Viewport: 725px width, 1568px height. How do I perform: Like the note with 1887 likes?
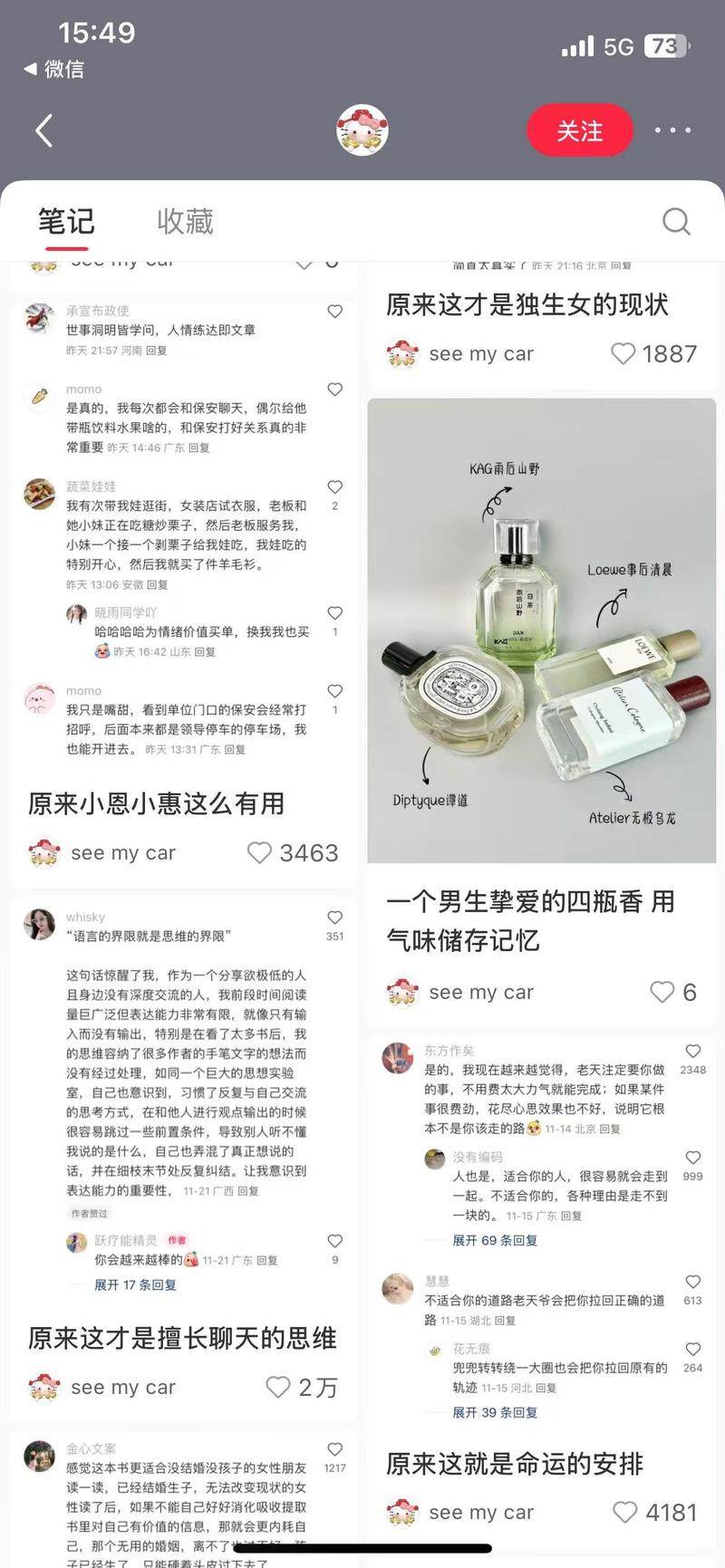[623, 353]
